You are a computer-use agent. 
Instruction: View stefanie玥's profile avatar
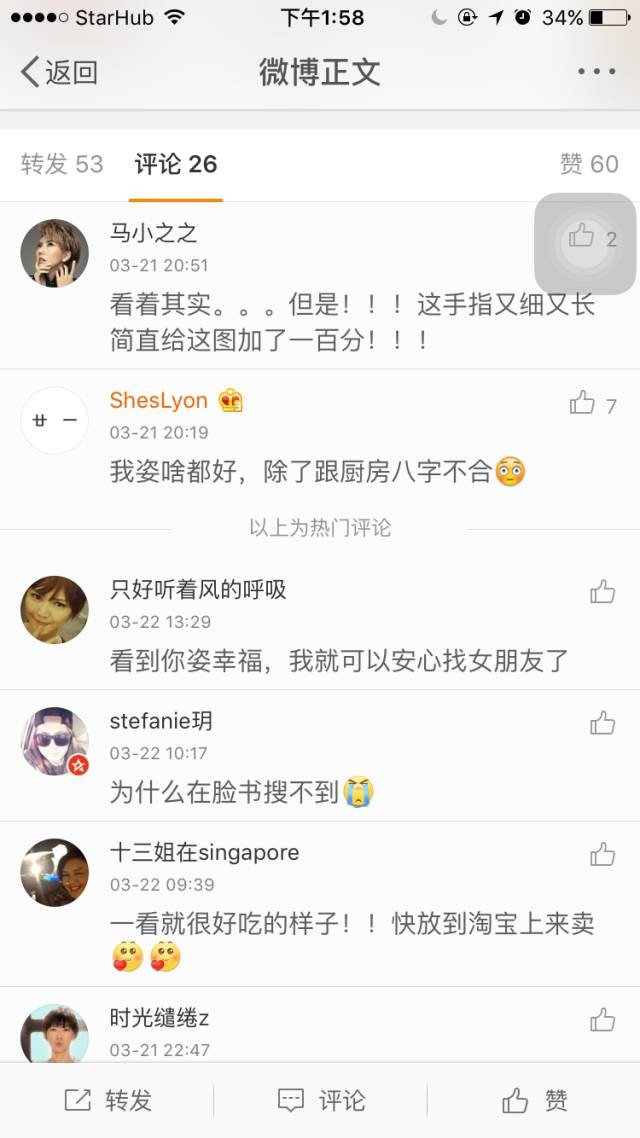[55, 741]
